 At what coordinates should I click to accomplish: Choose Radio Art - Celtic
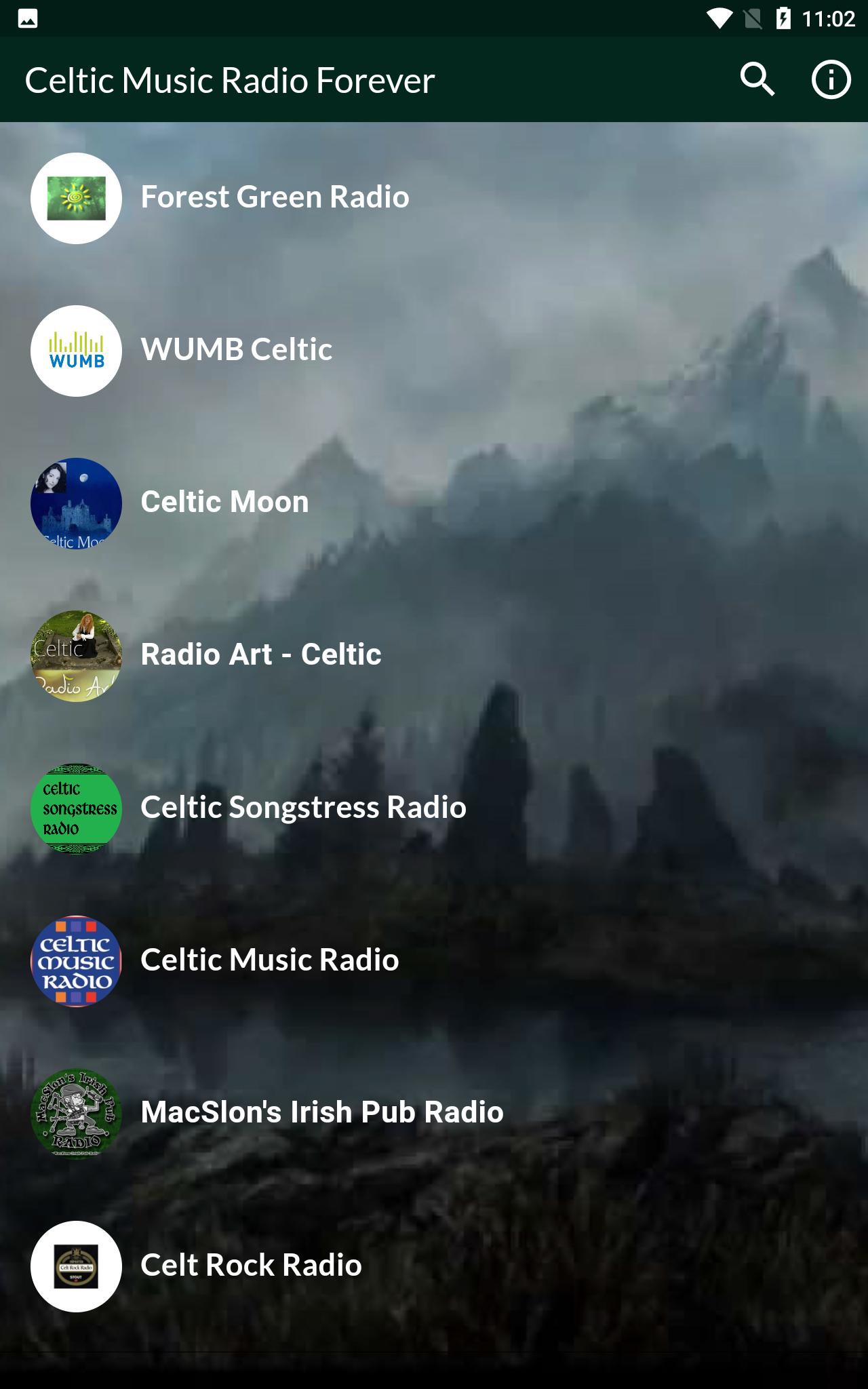(434, 656)
